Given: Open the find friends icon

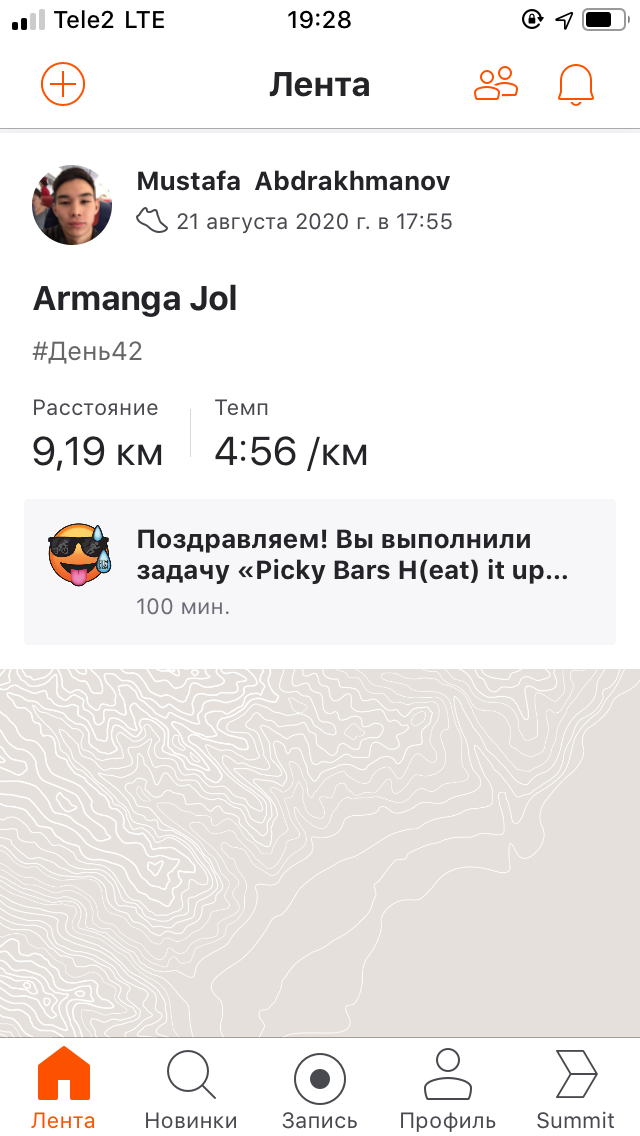Looking at the screenshot, I should (x=496, y=84).
